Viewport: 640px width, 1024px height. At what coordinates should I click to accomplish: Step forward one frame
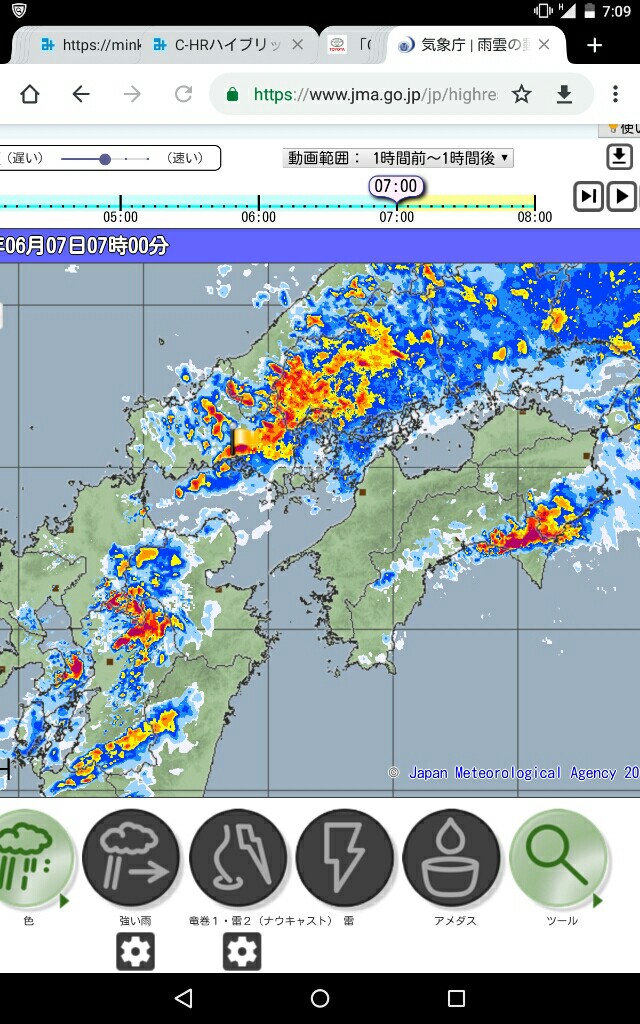coord(588,196)
